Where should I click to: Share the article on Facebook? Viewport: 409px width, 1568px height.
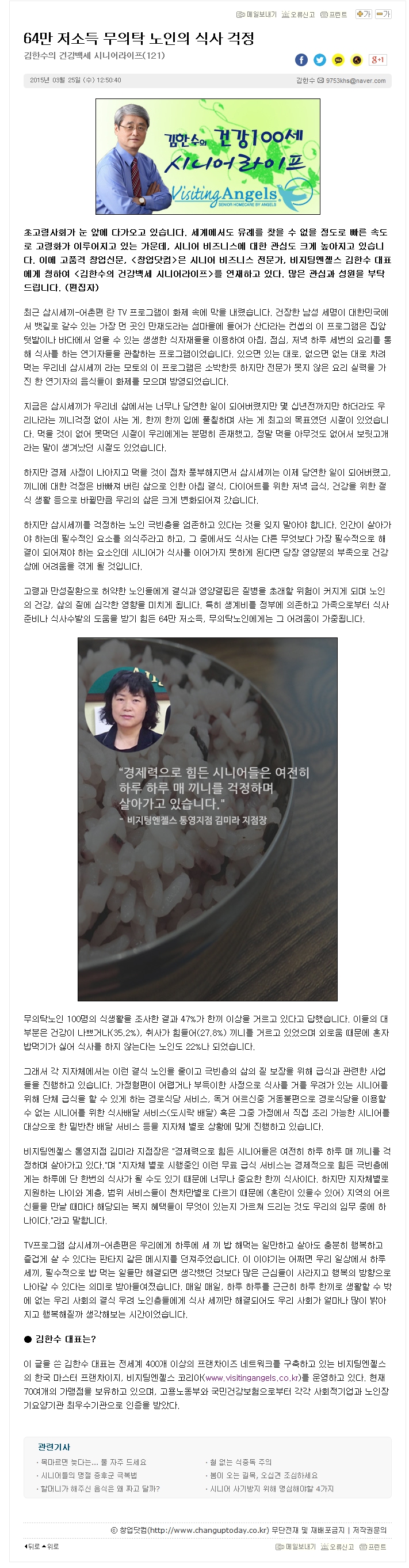tap(301, 60)
